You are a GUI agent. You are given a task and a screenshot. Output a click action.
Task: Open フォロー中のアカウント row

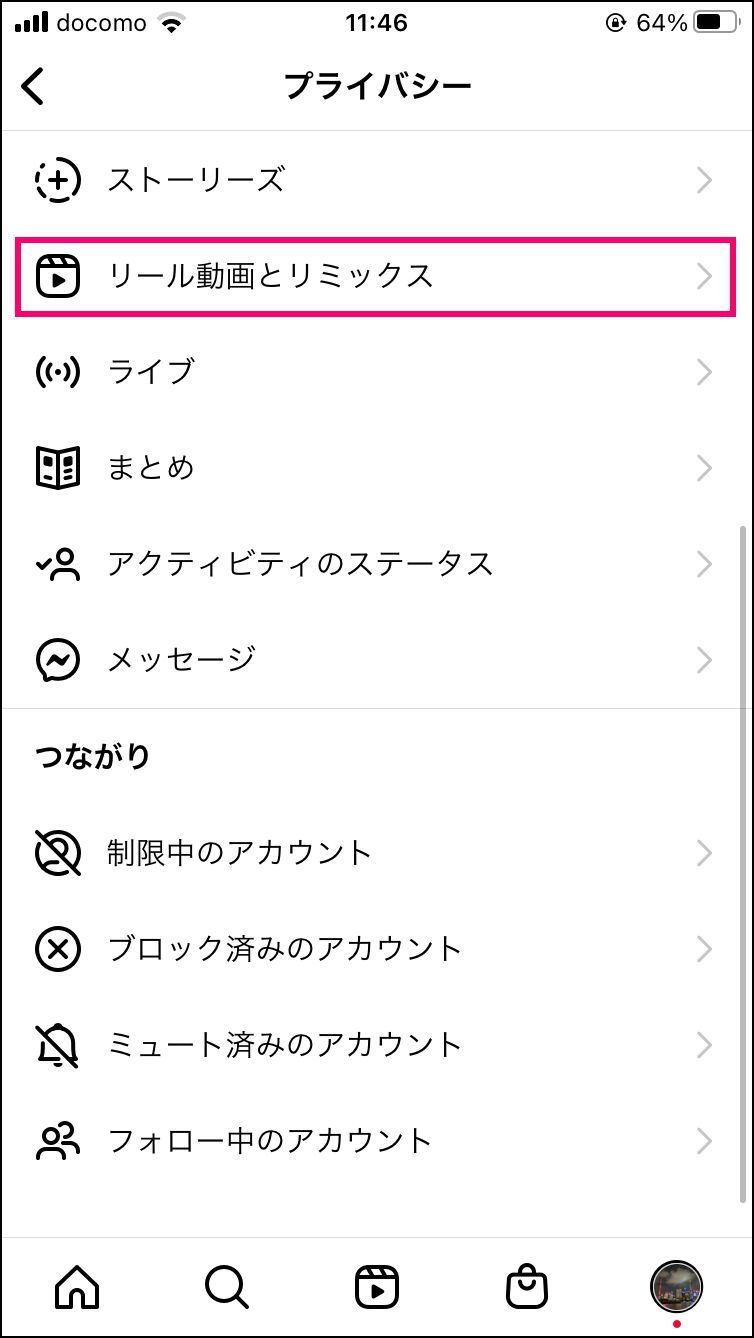(377, 1141)
